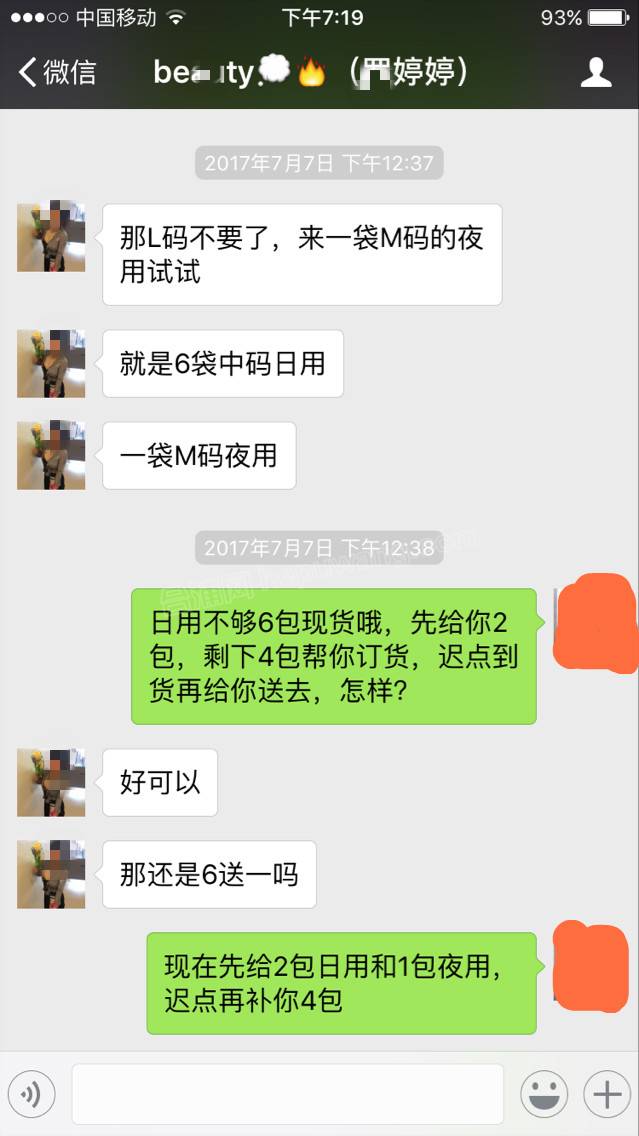
Task: View profile from avatar beside "一袋M码夜用"
Action: [51, 455]
